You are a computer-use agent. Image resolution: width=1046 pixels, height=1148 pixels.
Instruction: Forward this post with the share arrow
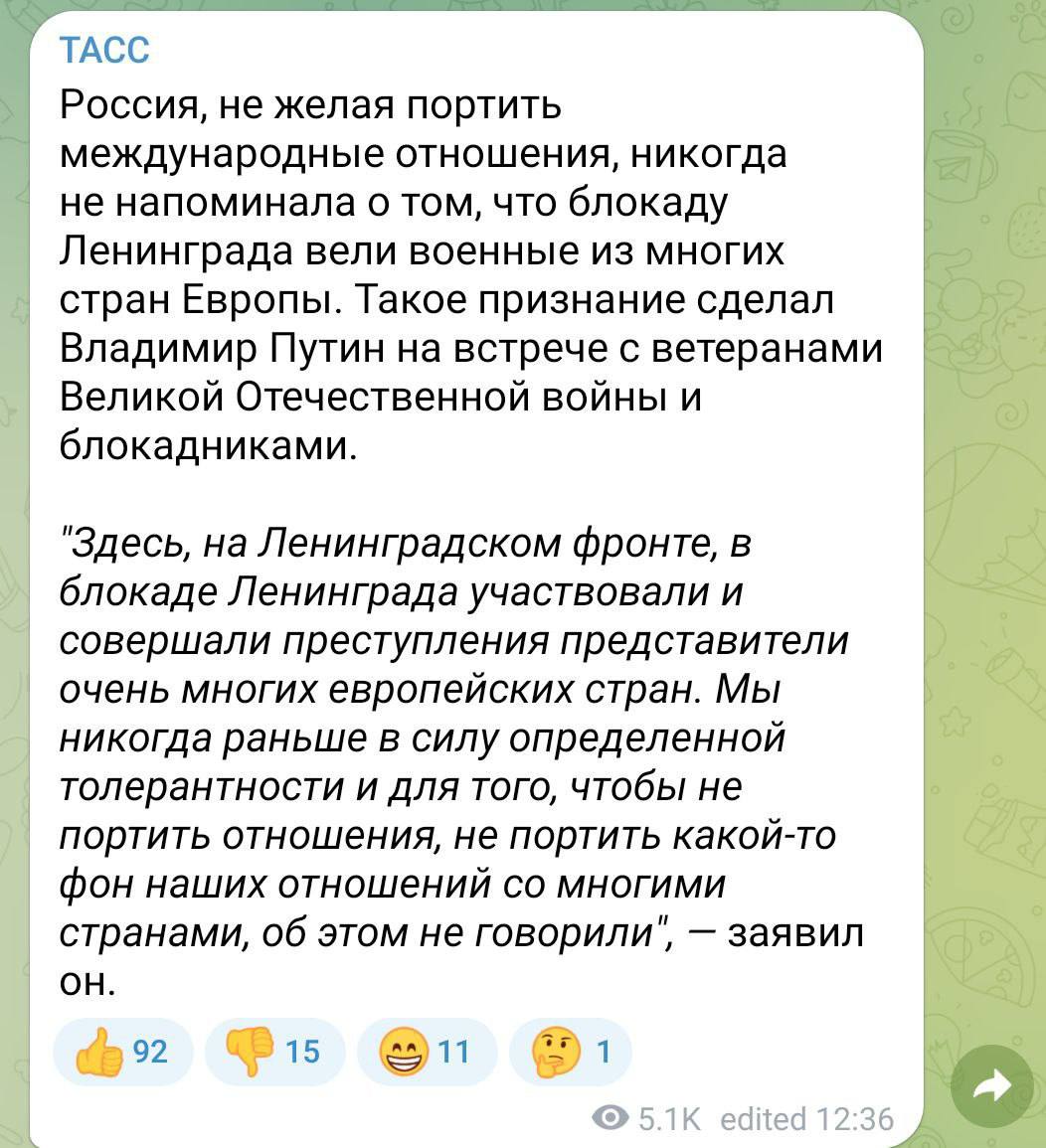pos(991,1085)
